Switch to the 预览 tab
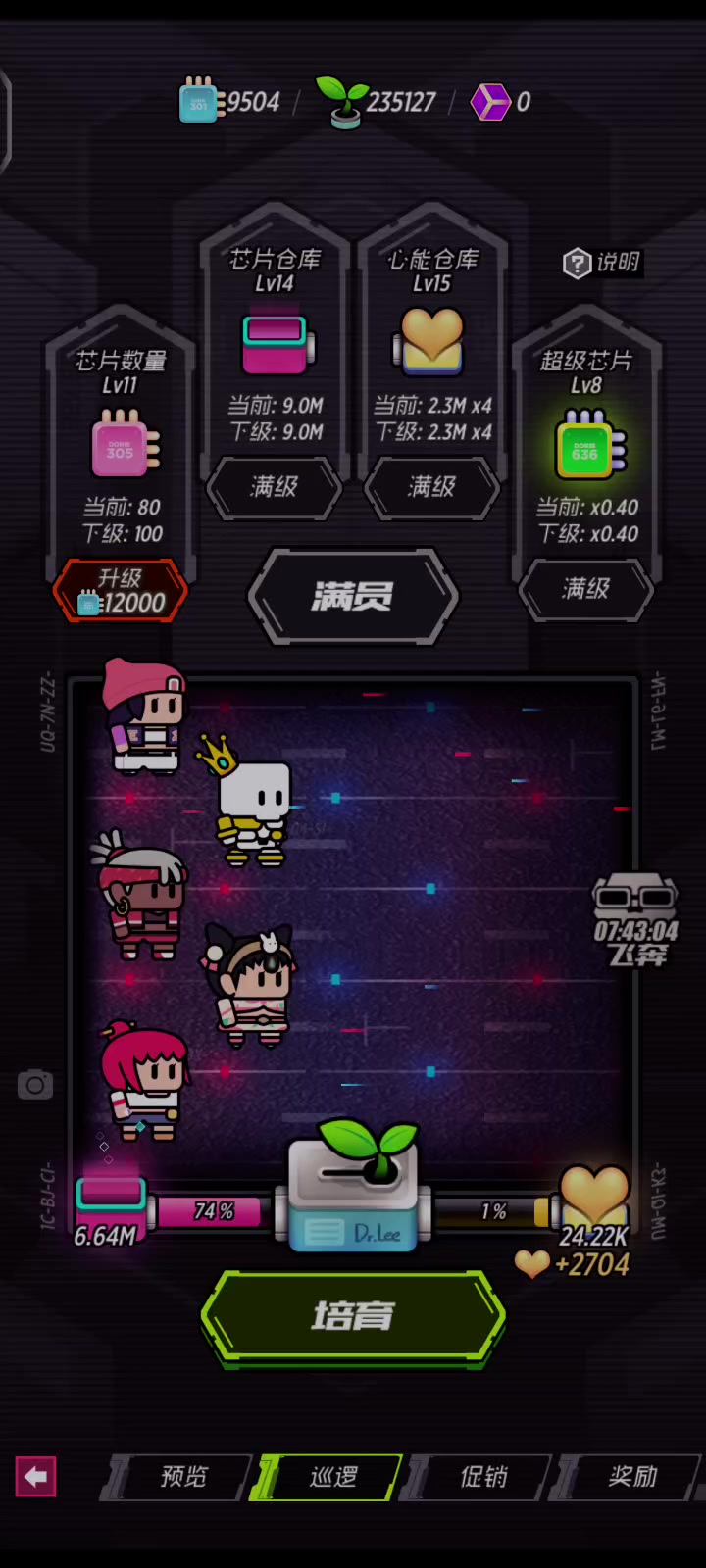The width and height of the screenshot is (706, 1568). coord(183,1477)
